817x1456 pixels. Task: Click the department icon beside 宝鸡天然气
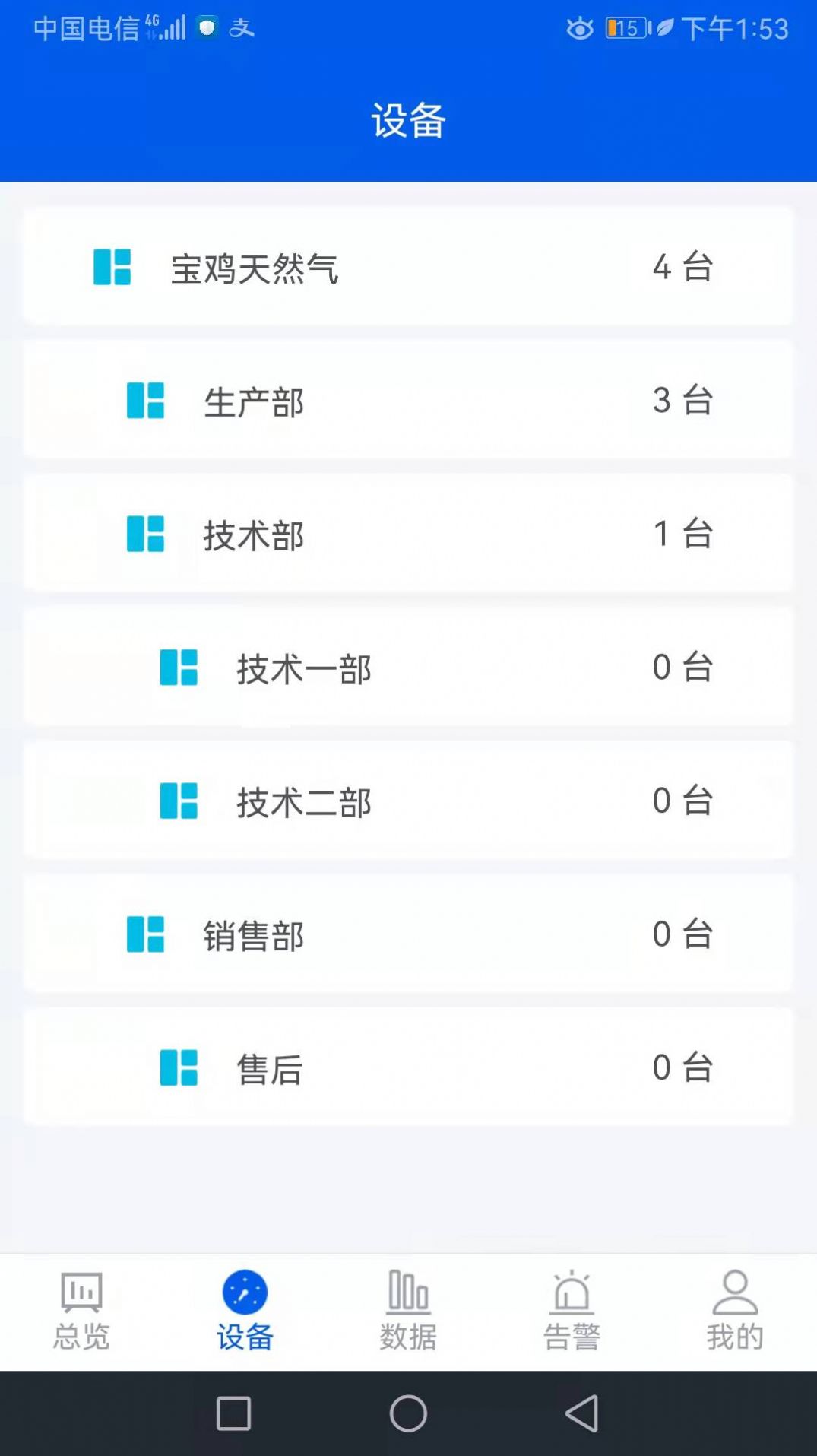112,268
